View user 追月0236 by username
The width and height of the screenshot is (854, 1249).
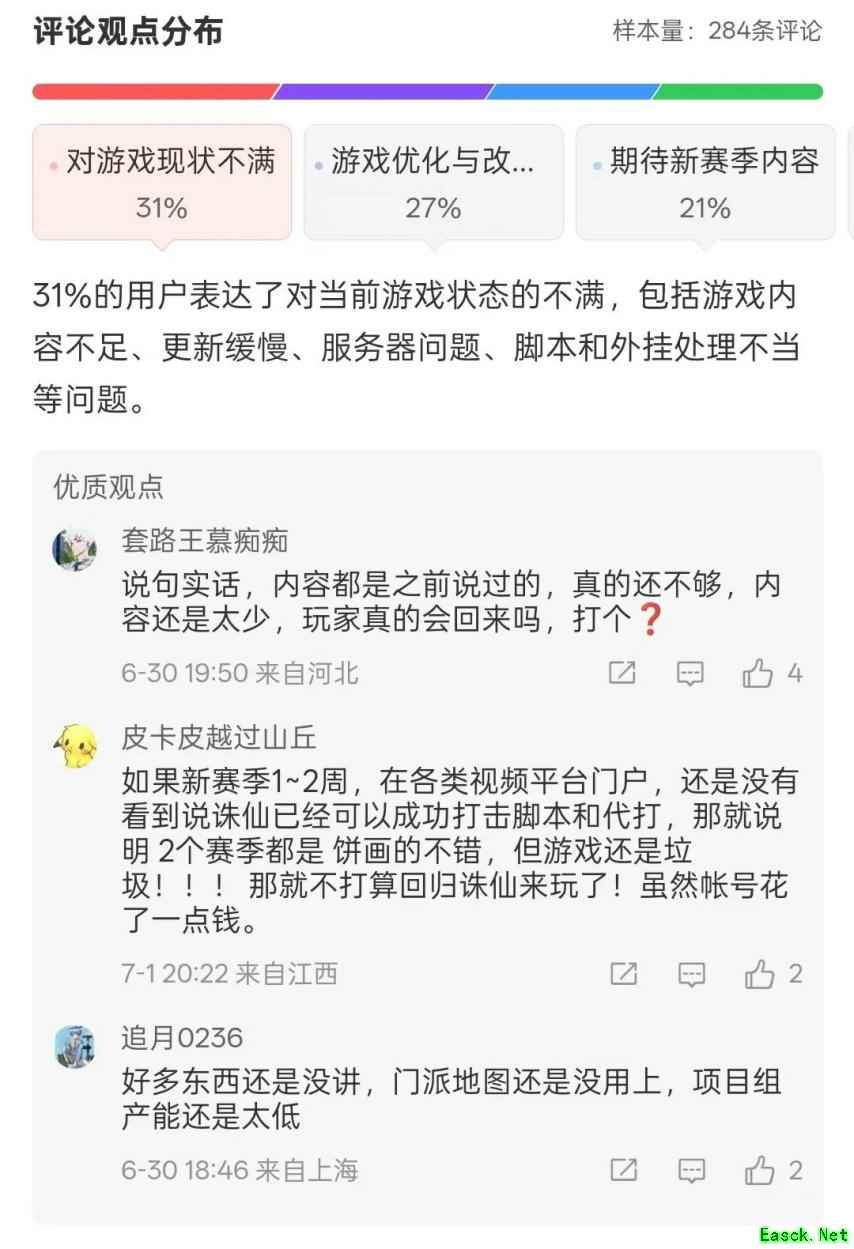182,1038
